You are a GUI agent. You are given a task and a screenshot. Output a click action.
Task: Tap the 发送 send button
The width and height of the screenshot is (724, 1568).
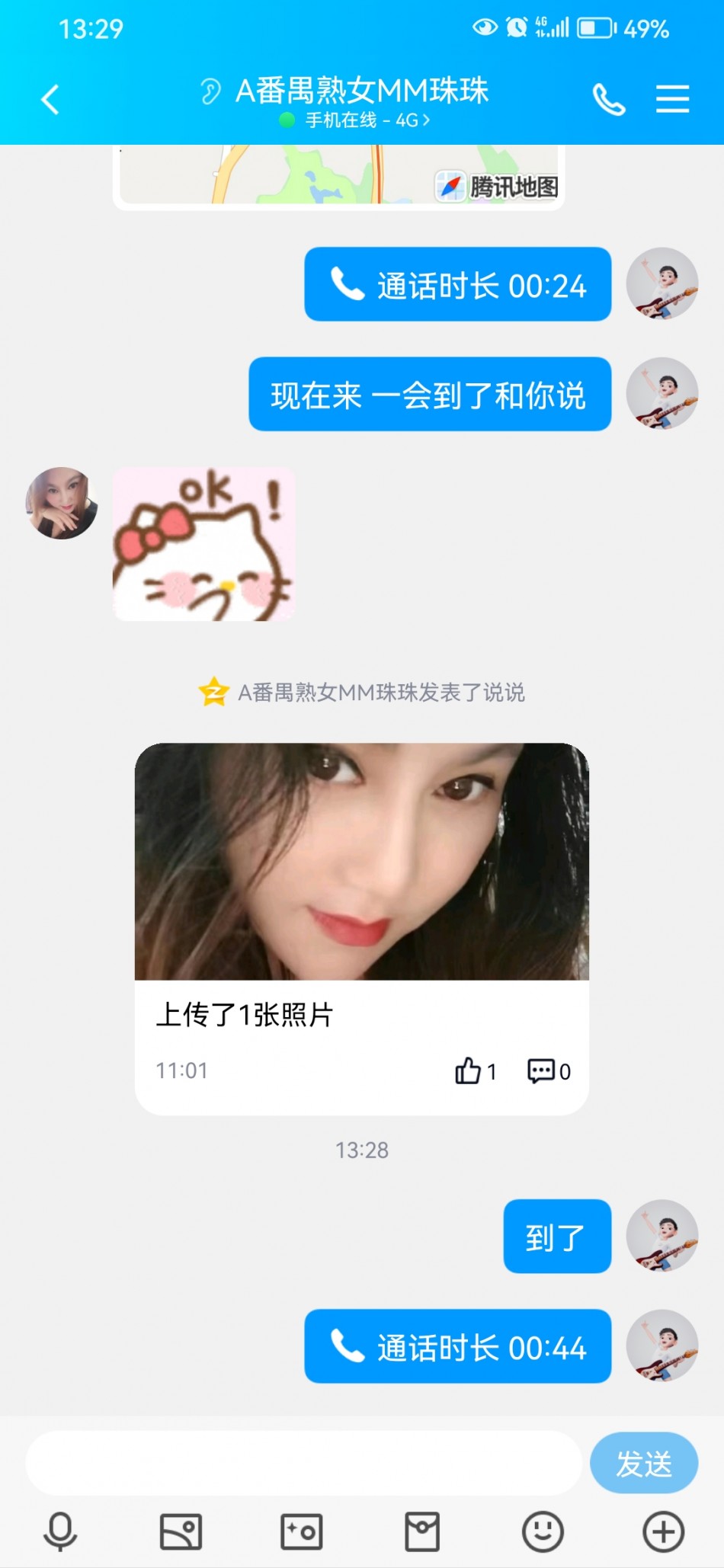tap(643, 1463)
